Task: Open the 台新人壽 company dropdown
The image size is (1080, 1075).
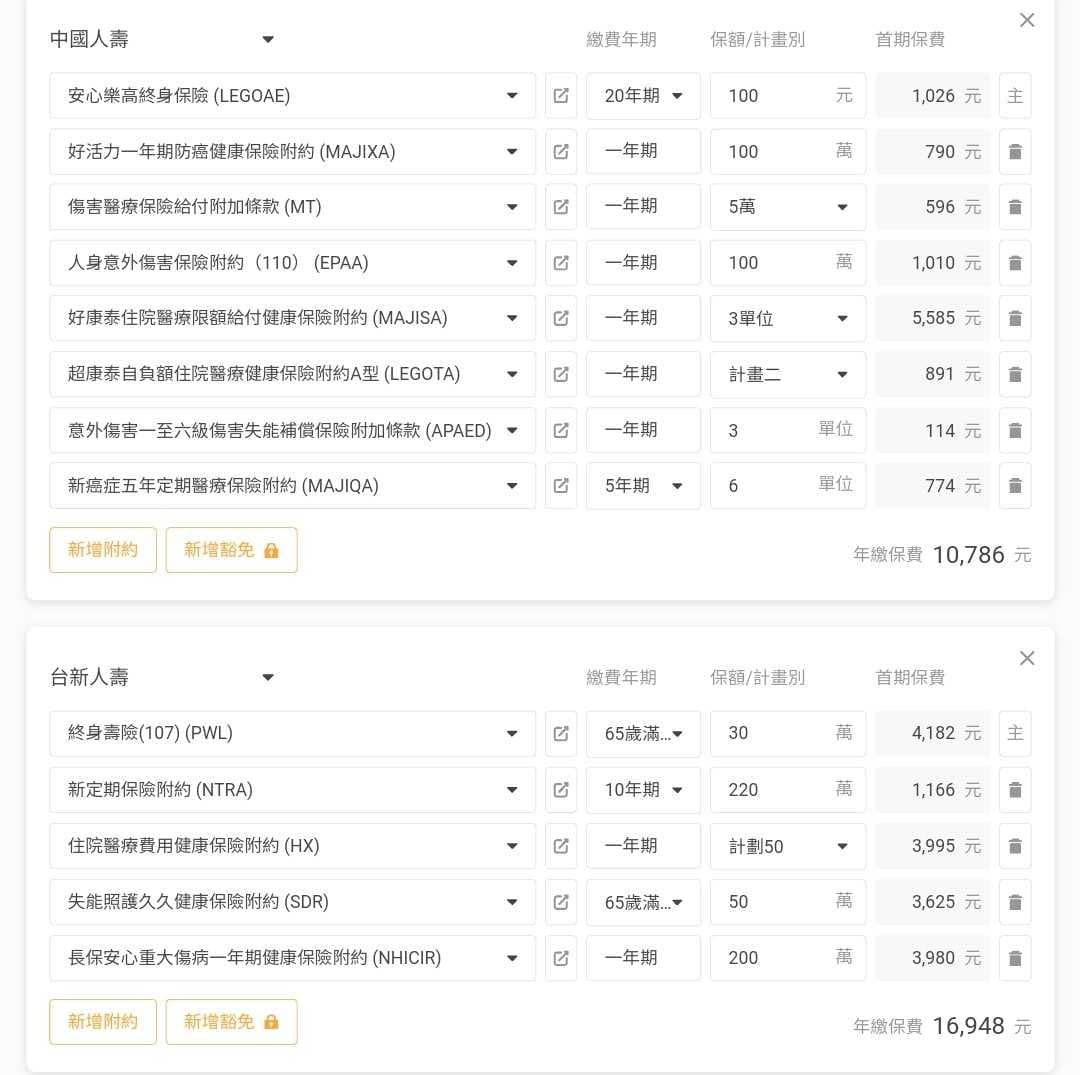Action: [268, 678]
